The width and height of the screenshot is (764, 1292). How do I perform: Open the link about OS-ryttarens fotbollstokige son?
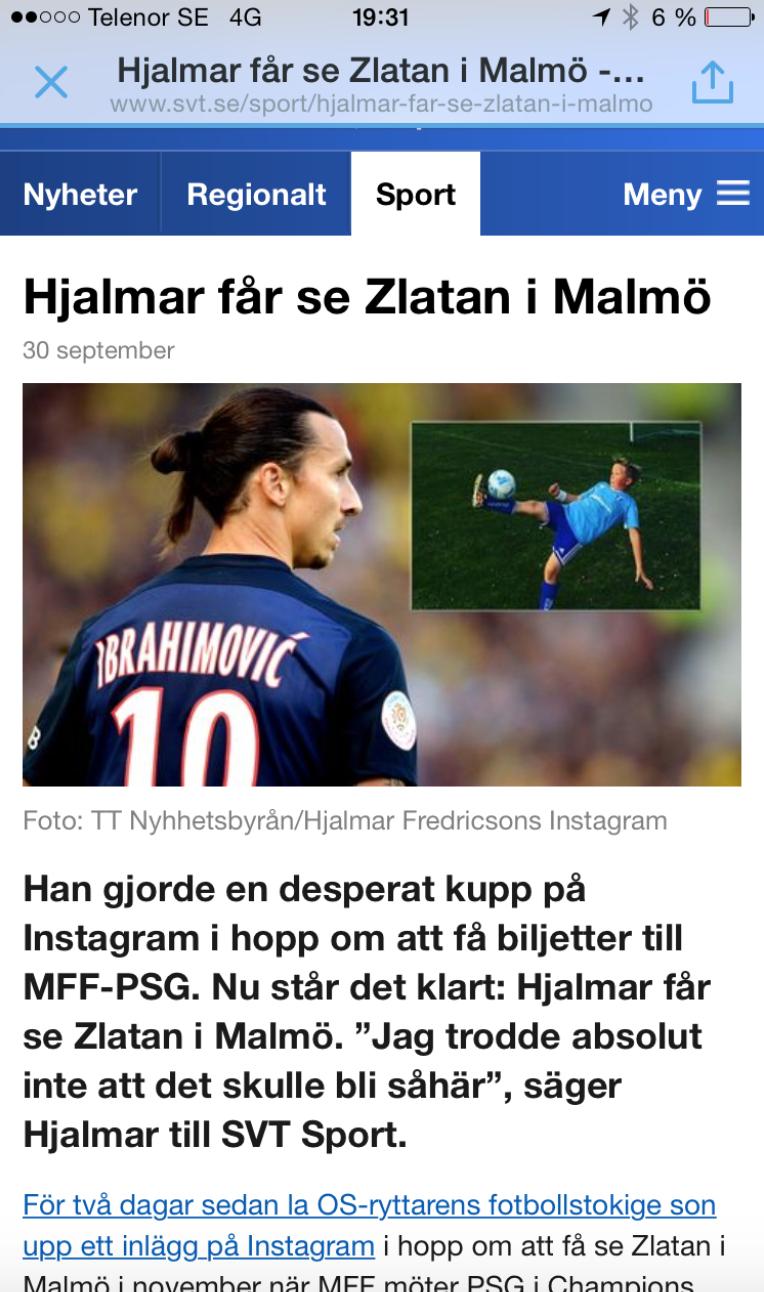pyautogui.click(x=369, y=1226)
